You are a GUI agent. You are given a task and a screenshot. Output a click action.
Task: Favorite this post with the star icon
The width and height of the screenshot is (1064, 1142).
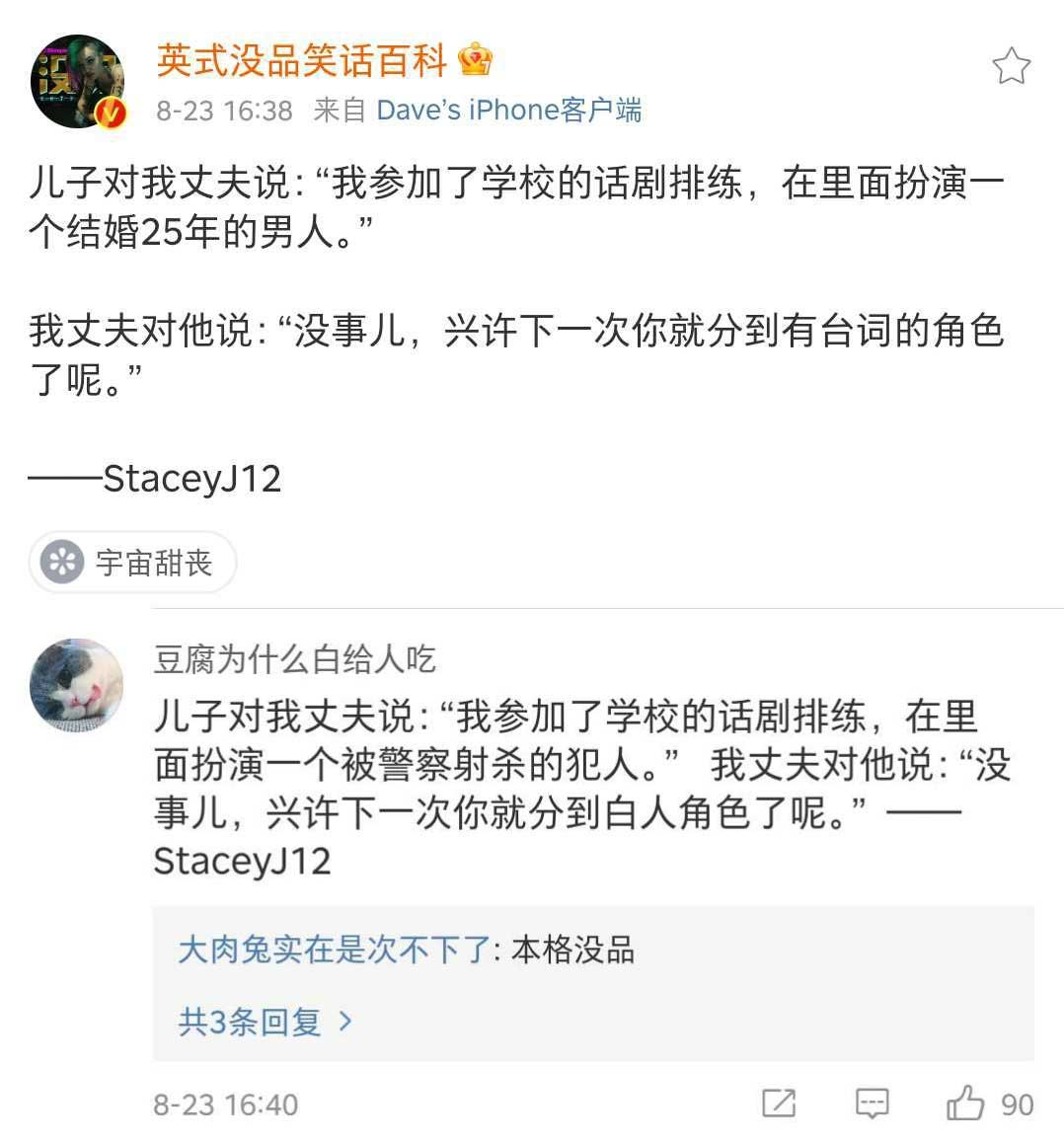click(x=1011, y=66)
